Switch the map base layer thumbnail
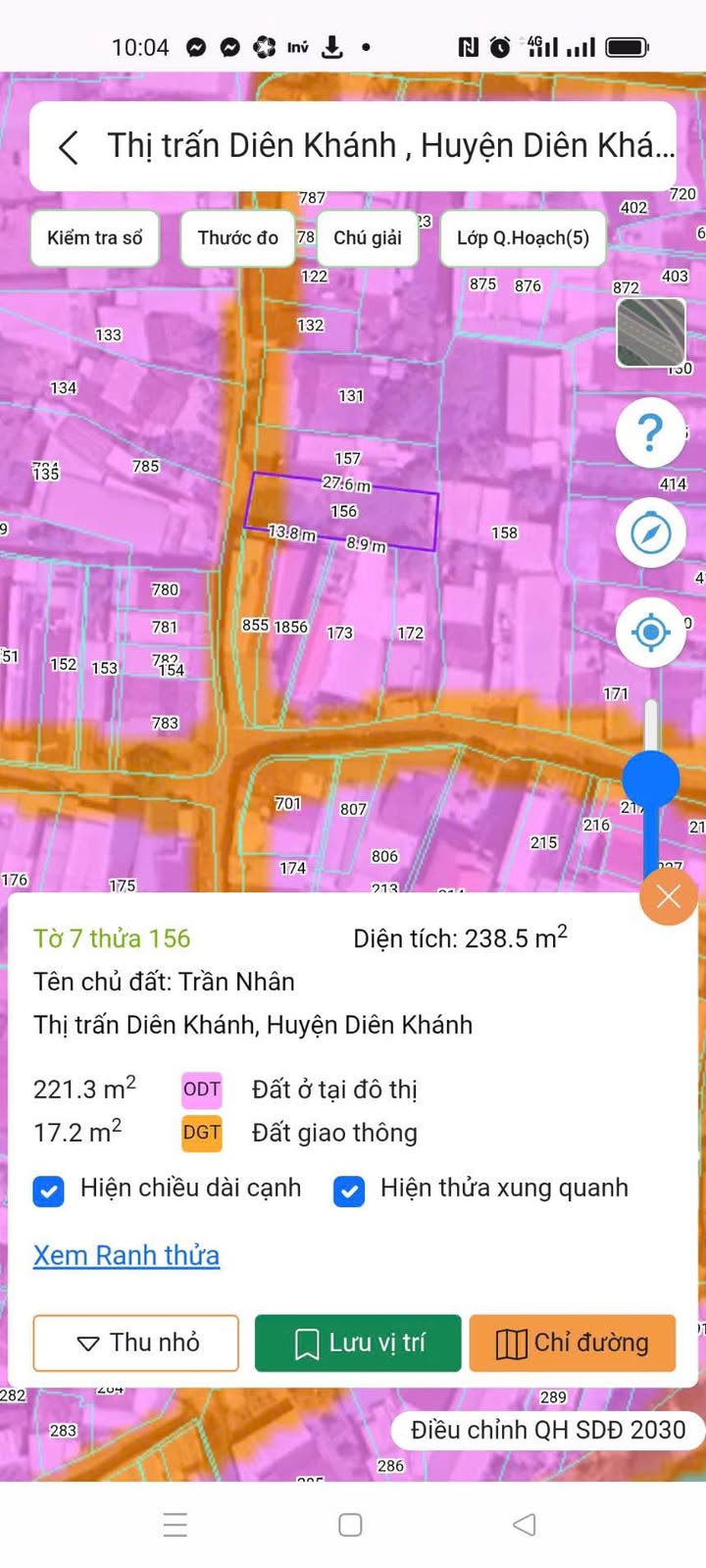Image resolution: width=706 pixels, height=1568 pixels. tap(650, 332)
